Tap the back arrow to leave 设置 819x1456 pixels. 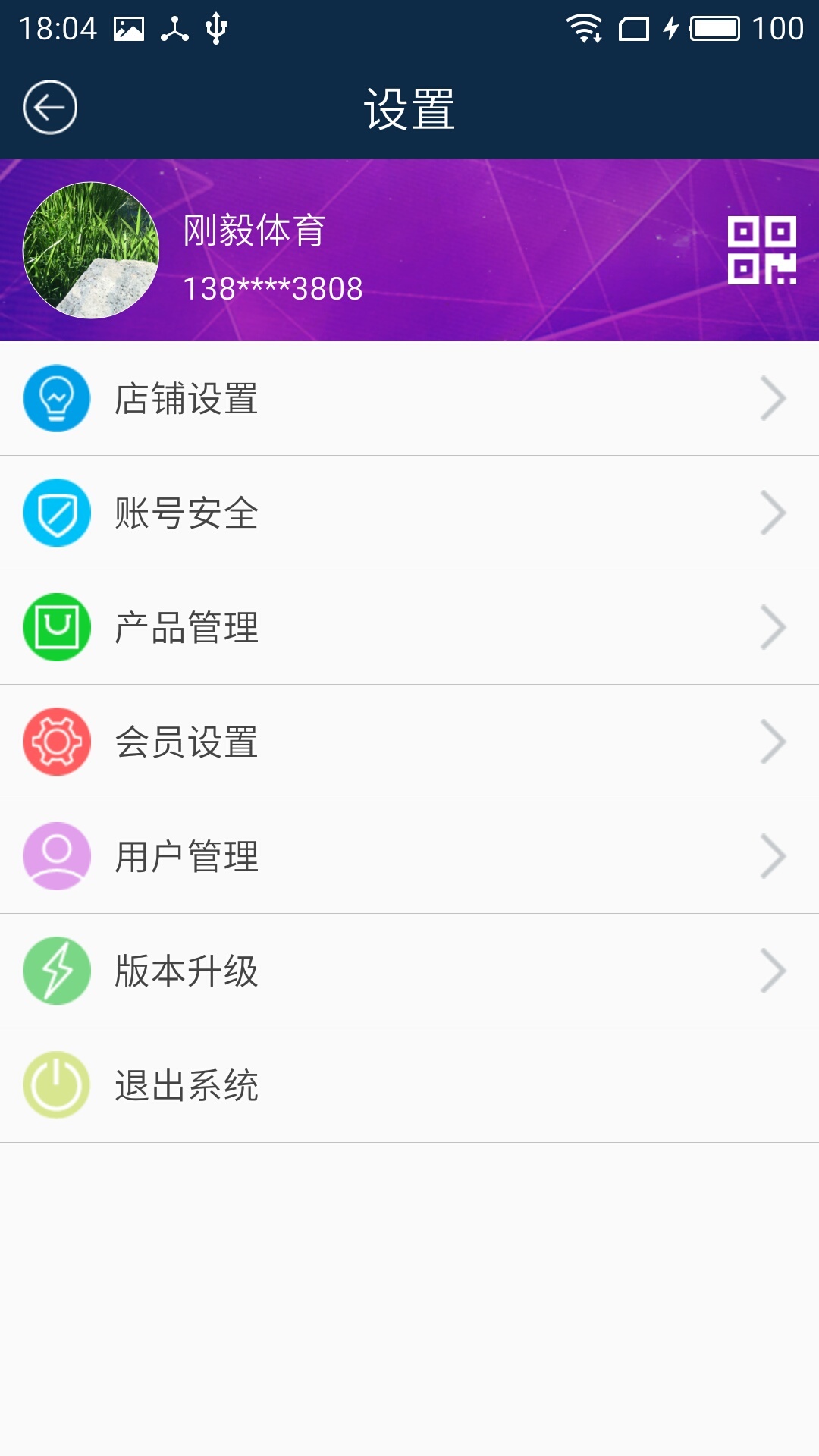[x=50, y=107]
